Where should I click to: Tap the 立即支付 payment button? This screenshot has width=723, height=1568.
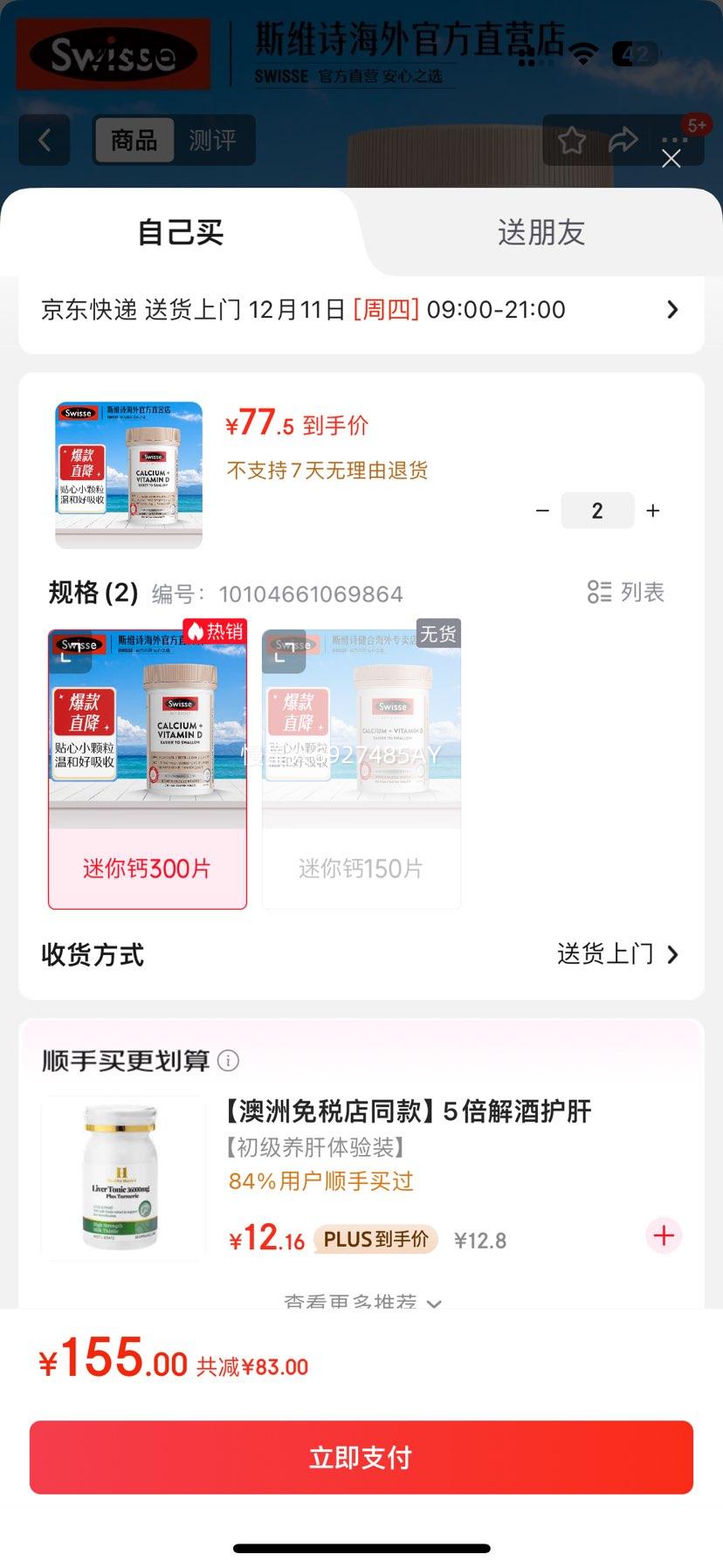361,1456
